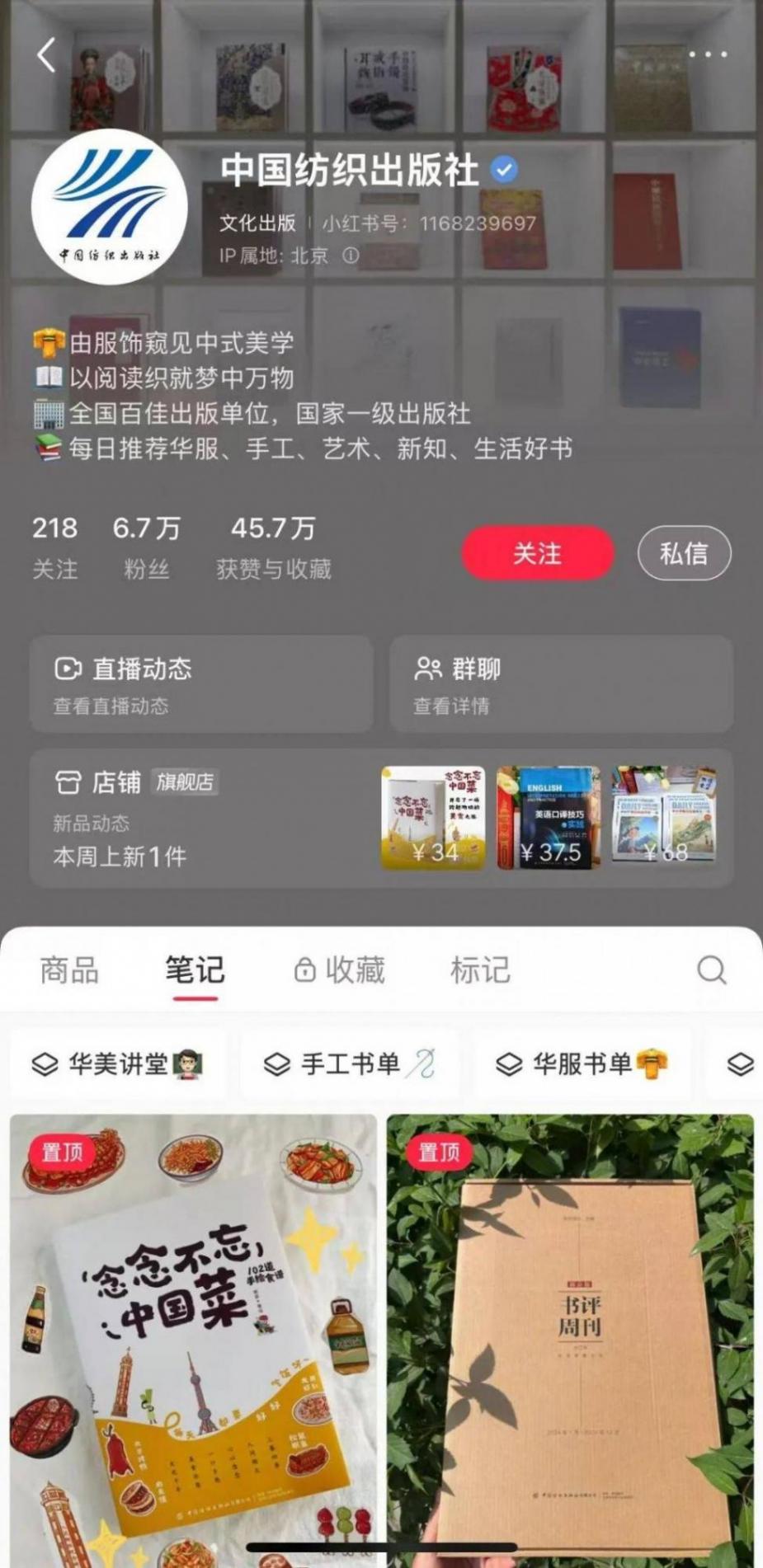Open the three-dot overflow menu

click(708, 54)
